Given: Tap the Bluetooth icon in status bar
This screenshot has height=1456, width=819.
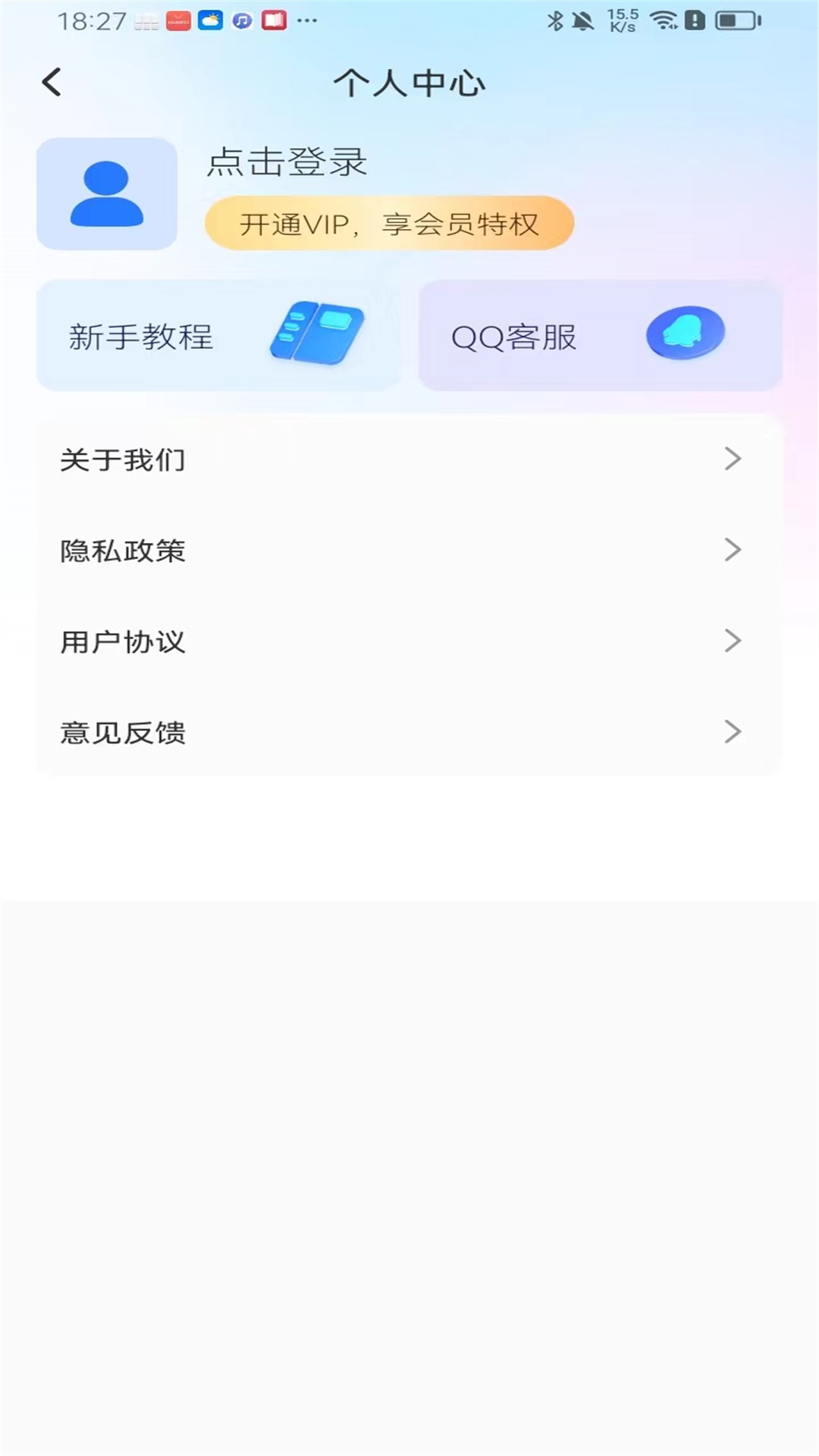Looking at the screenshot, I should [x=556, y=20].
